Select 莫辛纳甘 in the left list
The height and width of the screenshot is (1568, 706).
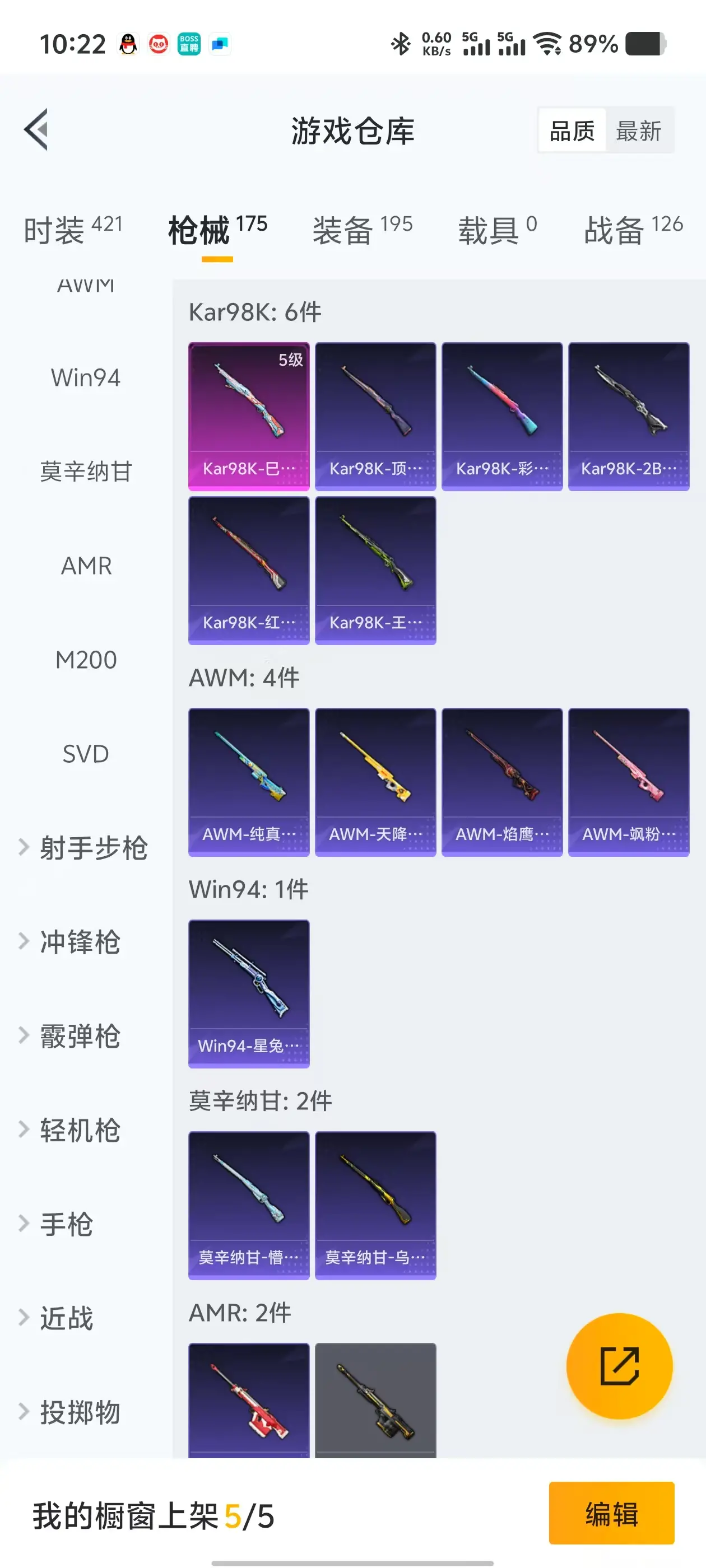click(86, 472)
